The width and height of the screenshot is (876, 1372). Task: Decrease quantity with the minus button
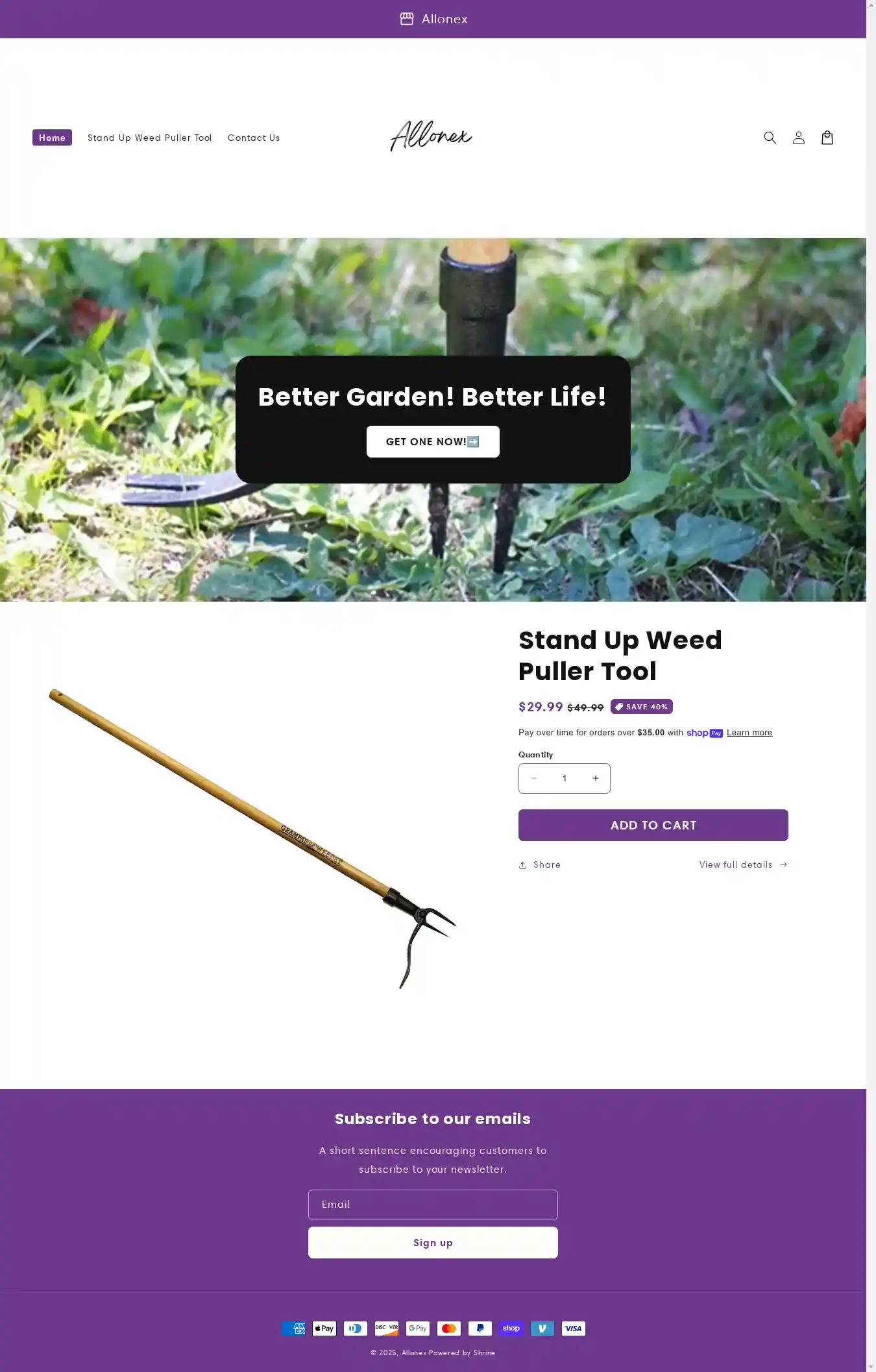tap(533, 778)
